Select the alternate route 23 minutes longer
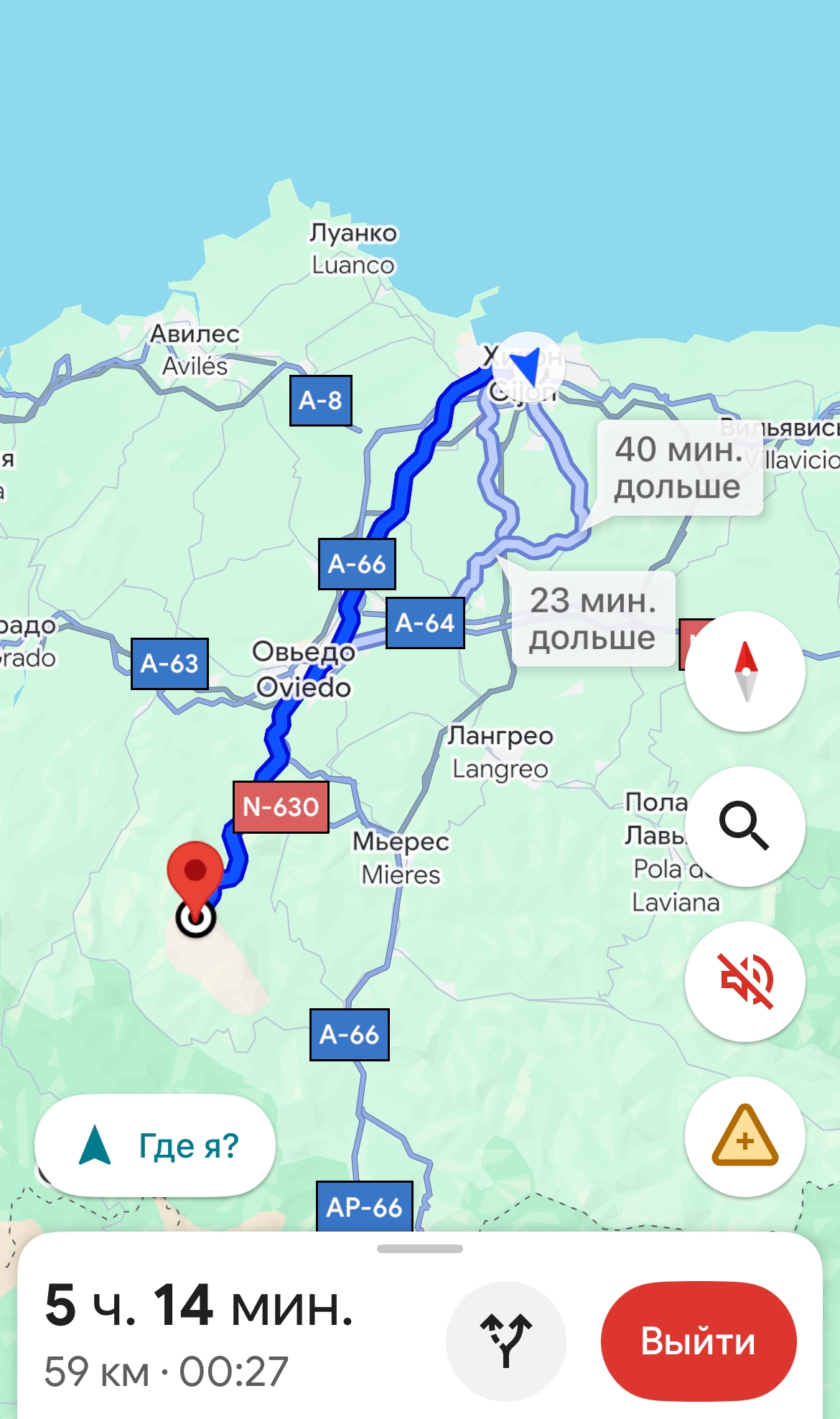Screen dimensions: 840x1419 tap(593, 619)
